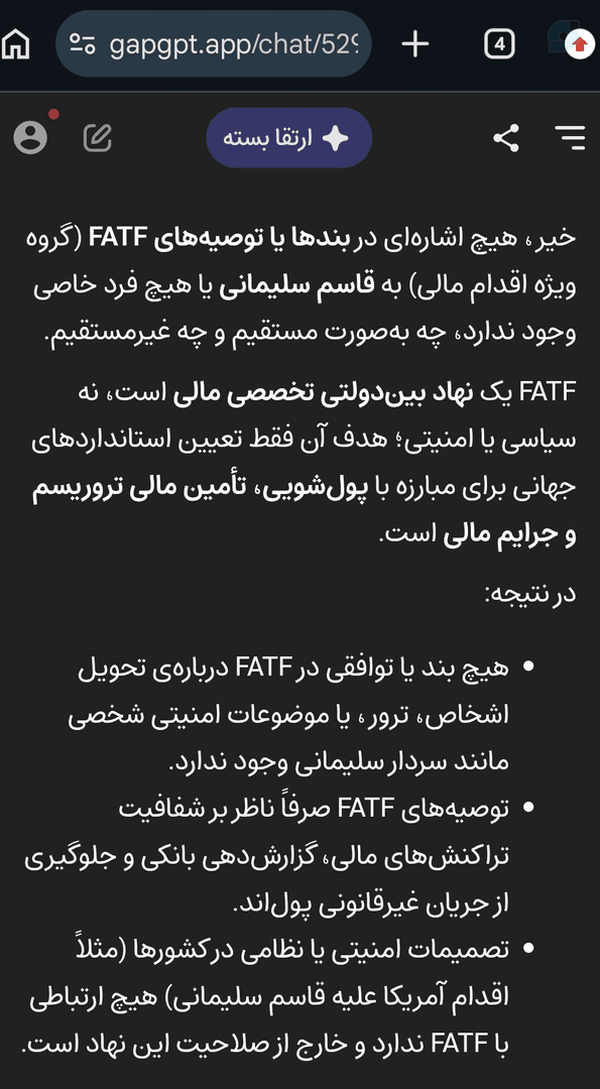Viewport: 600px width, 1089px height.
Task: Open the tab switcher showing 4 tabs
Action: (499, 45)
